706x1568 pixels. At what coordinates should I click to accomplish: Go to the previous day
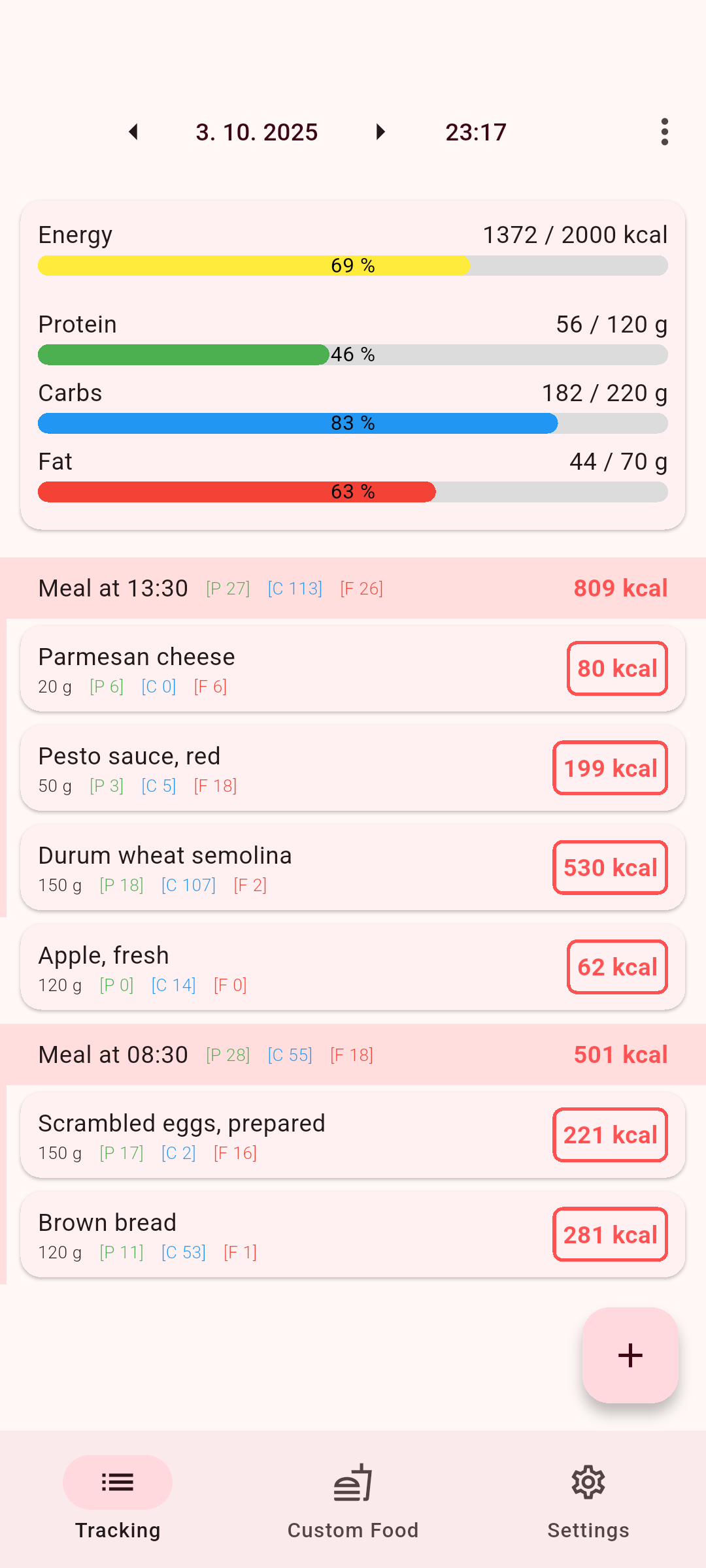[x=133, y=132]
